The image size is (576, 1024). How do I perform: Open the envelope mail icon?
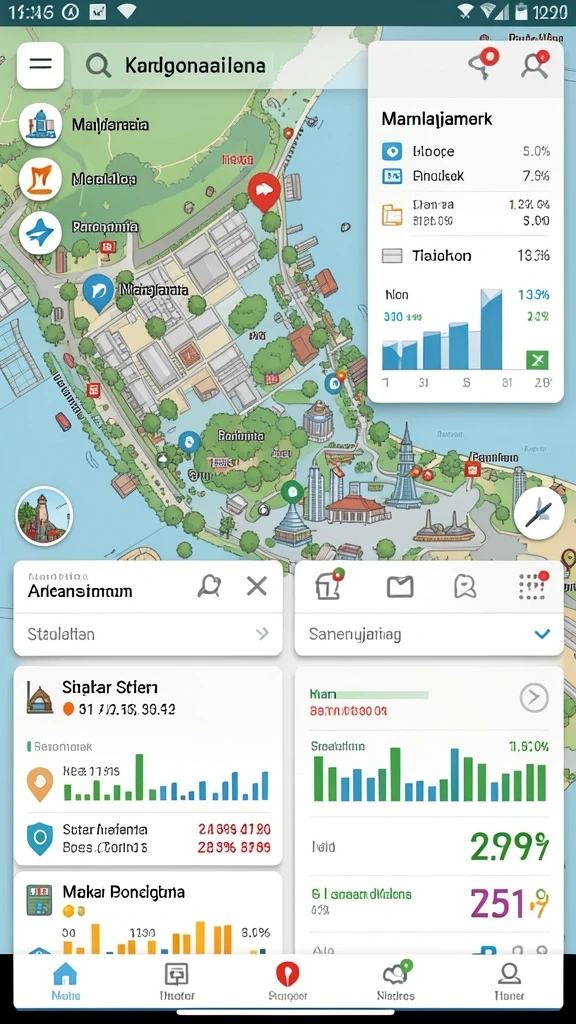click(x=400, y=586)
